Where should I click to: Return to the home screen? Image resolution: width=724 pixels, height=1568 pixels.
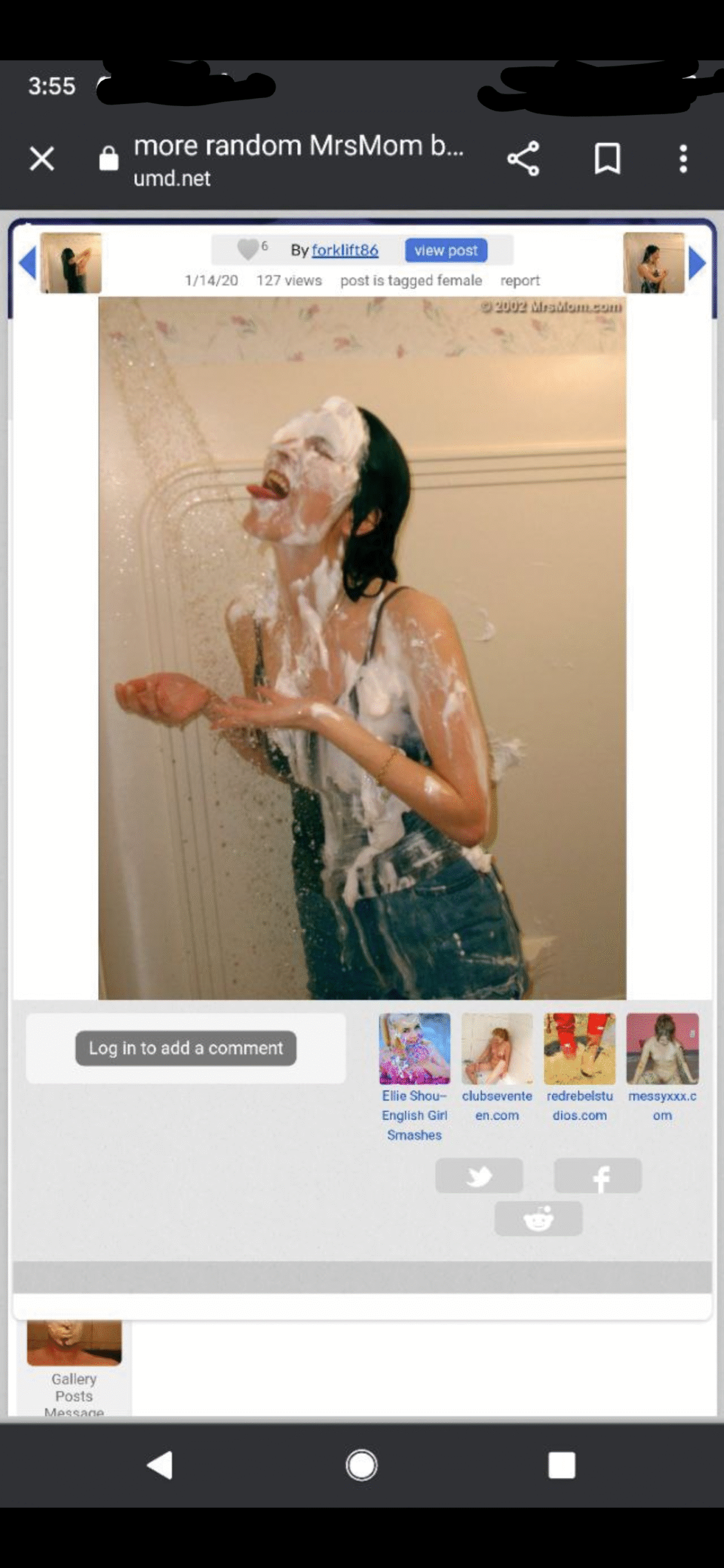361,1466
